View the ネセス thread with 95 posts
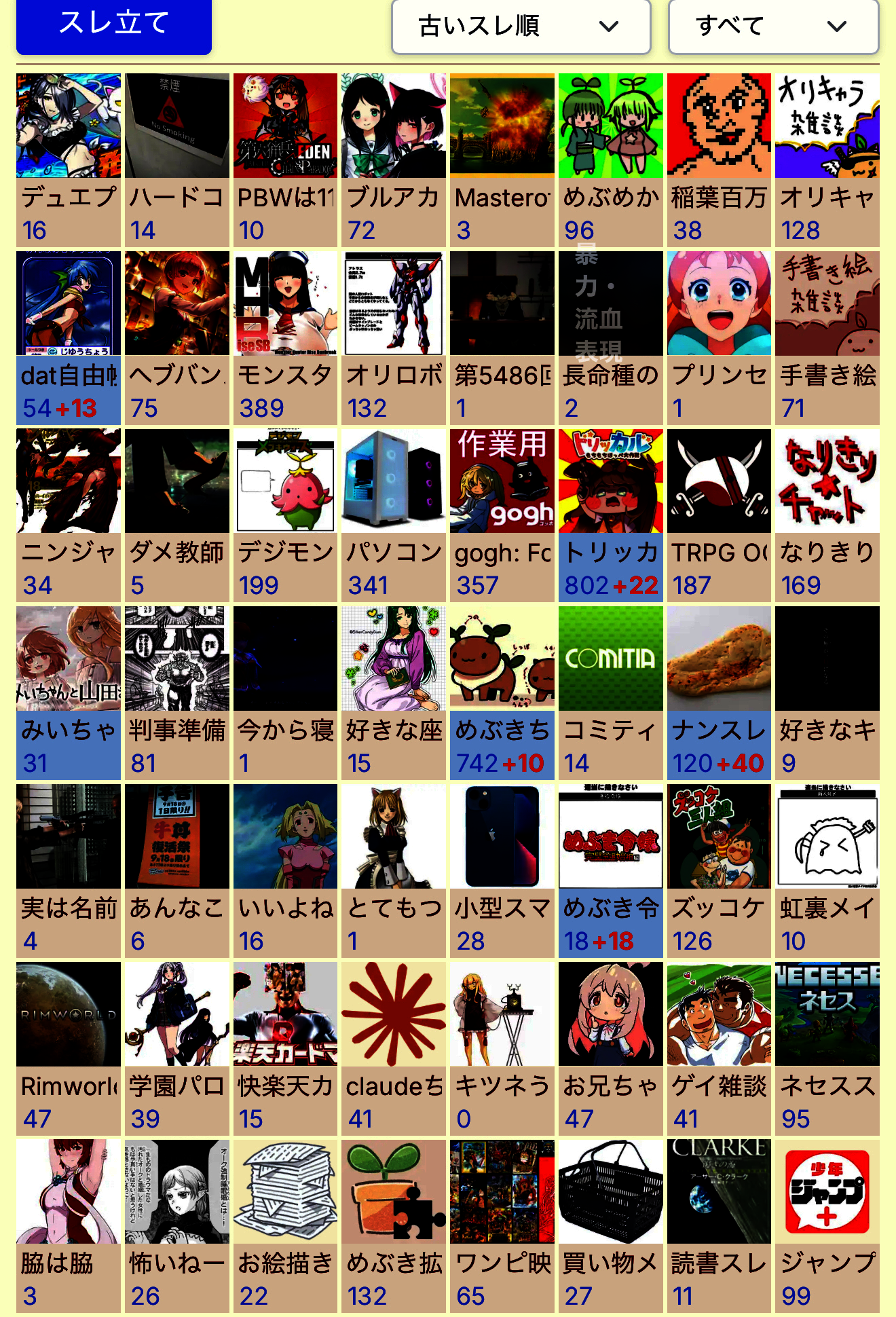896x1317 pixels. click(x=827, y=1048)
